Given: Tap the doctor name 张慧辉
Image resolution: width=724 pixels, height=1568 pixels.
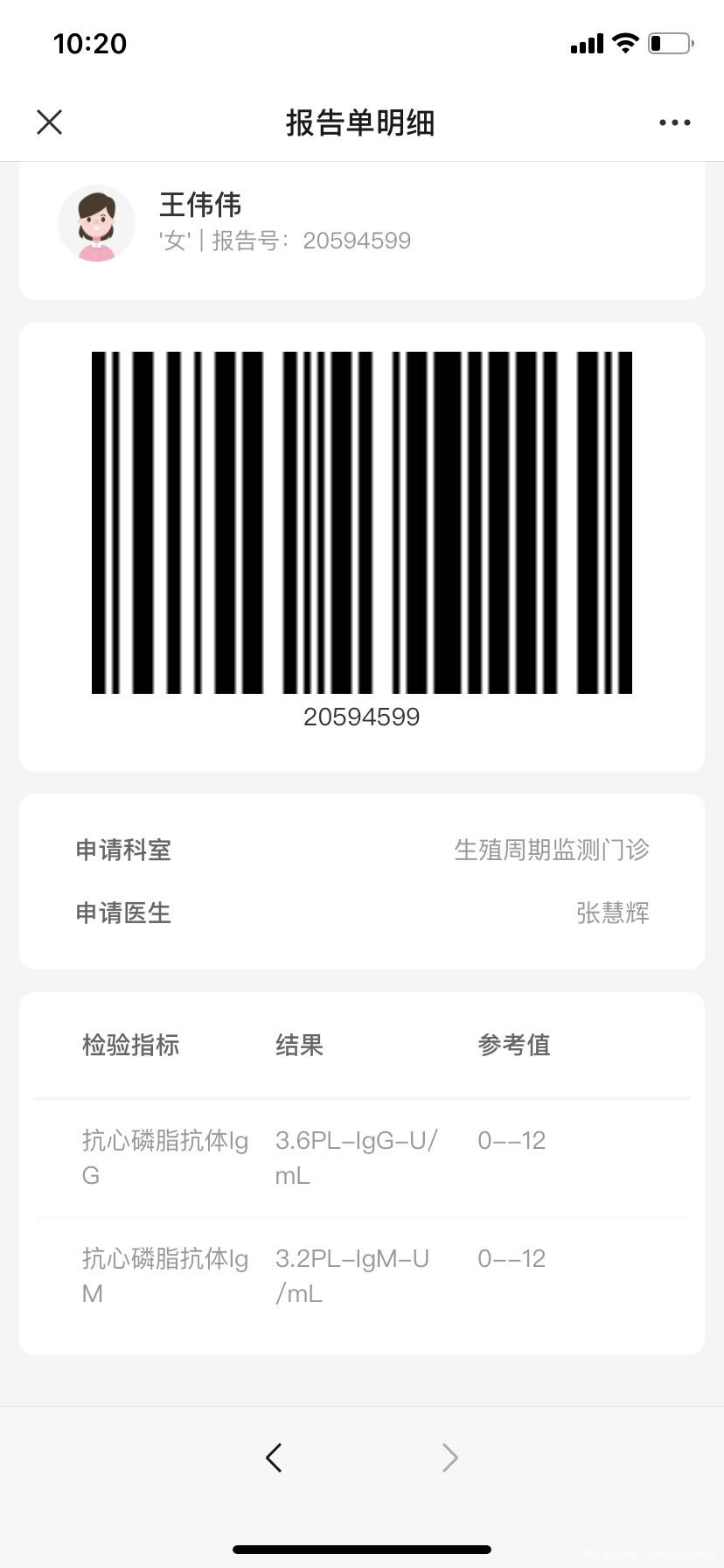Looking at the screenshot, I should 615,913.
